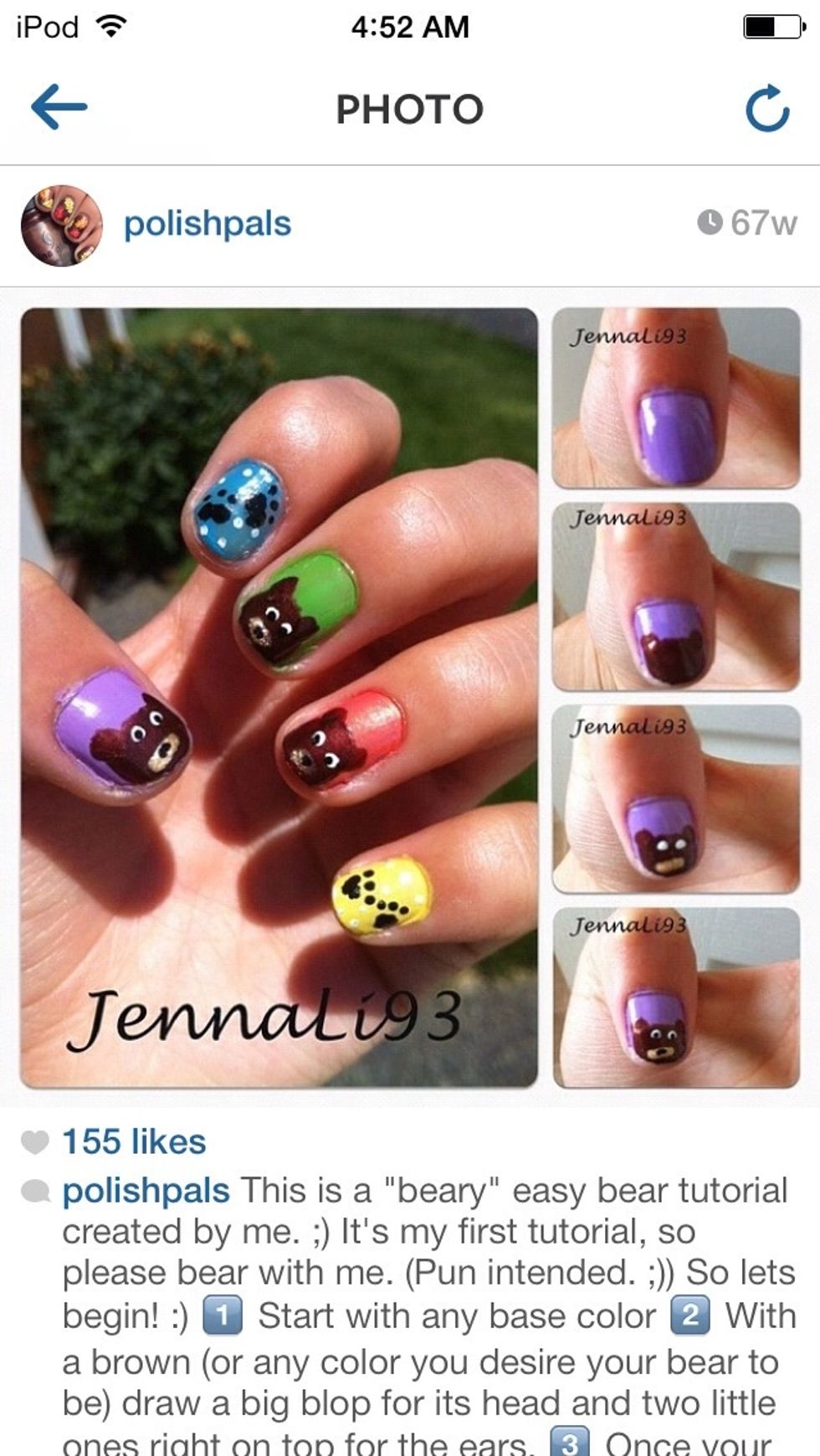Open polishpals from the caption username
The width and height of the screenshot is (820, 1456).
pyautogui.click(x=146, y=1191)
